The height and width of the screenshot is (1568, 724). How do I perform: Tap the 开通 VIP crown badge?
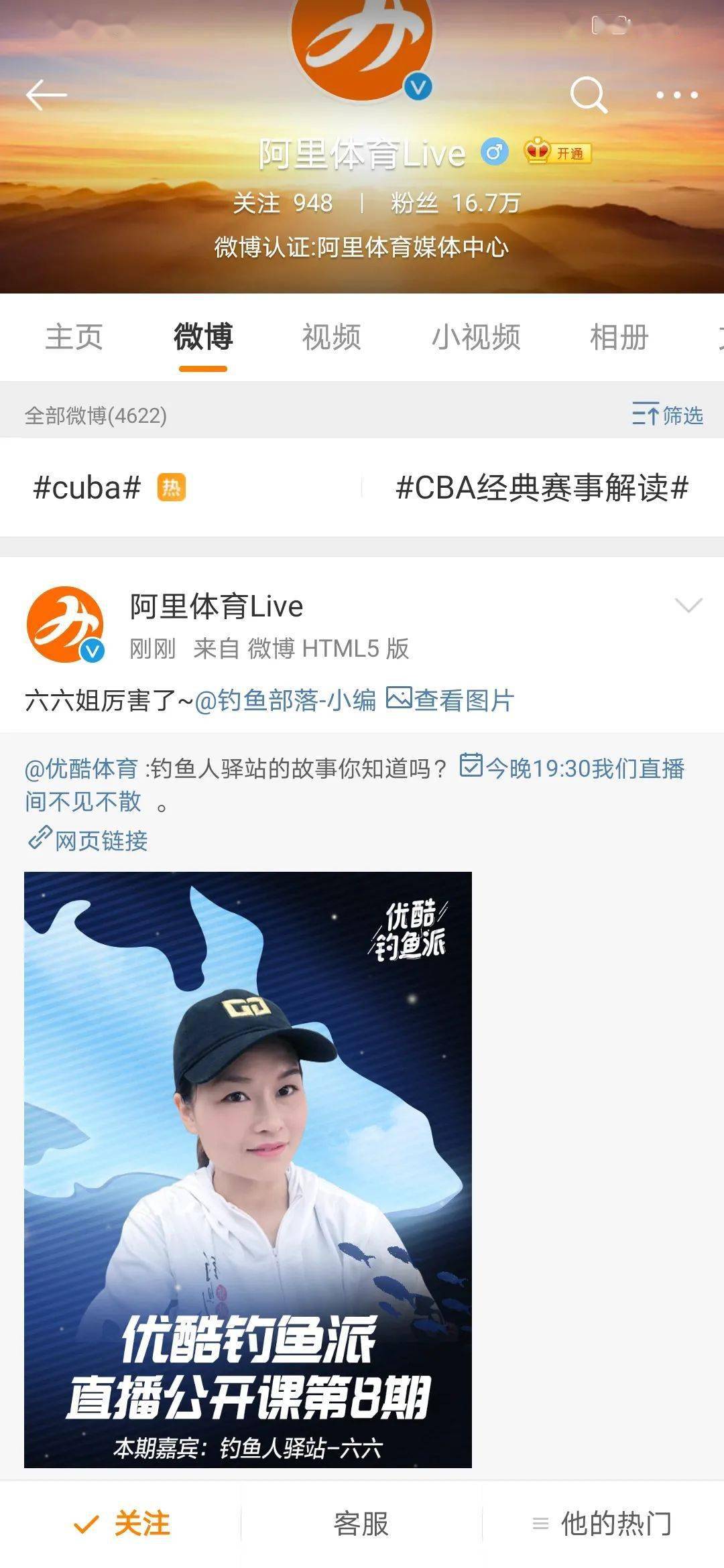[x=558, y=153]
